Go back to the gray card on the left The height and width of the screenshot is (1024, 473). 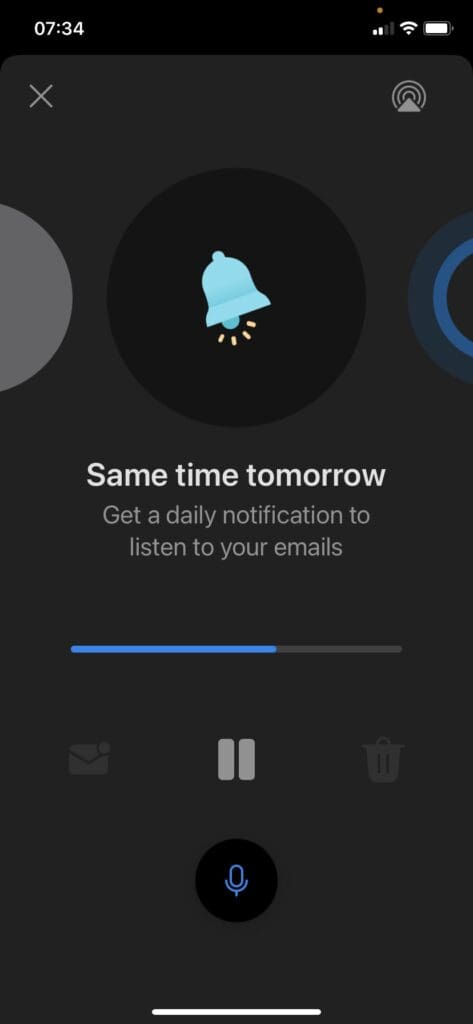34,297
